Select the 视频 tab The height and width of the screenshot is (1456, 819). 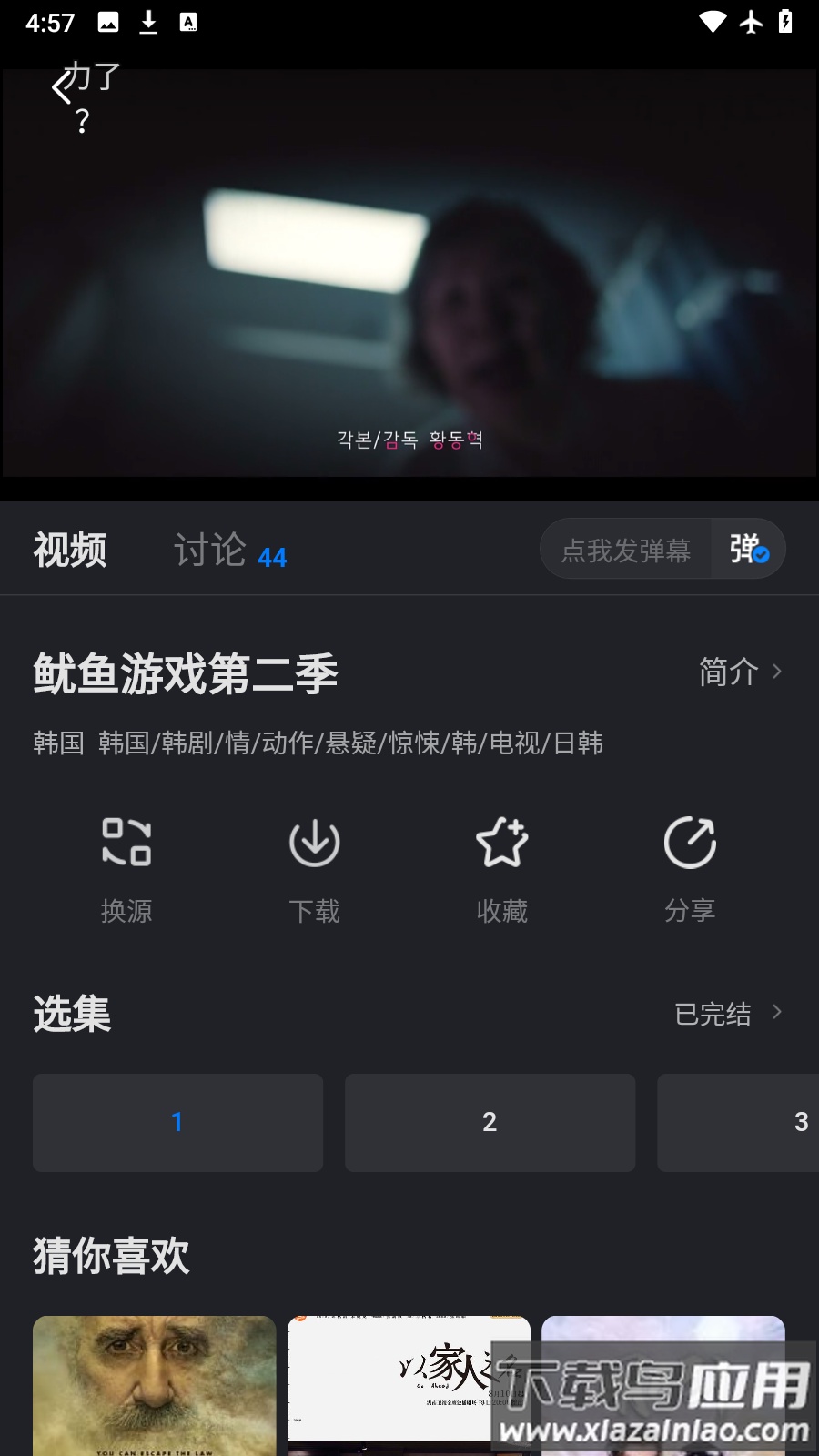(70, 551)
